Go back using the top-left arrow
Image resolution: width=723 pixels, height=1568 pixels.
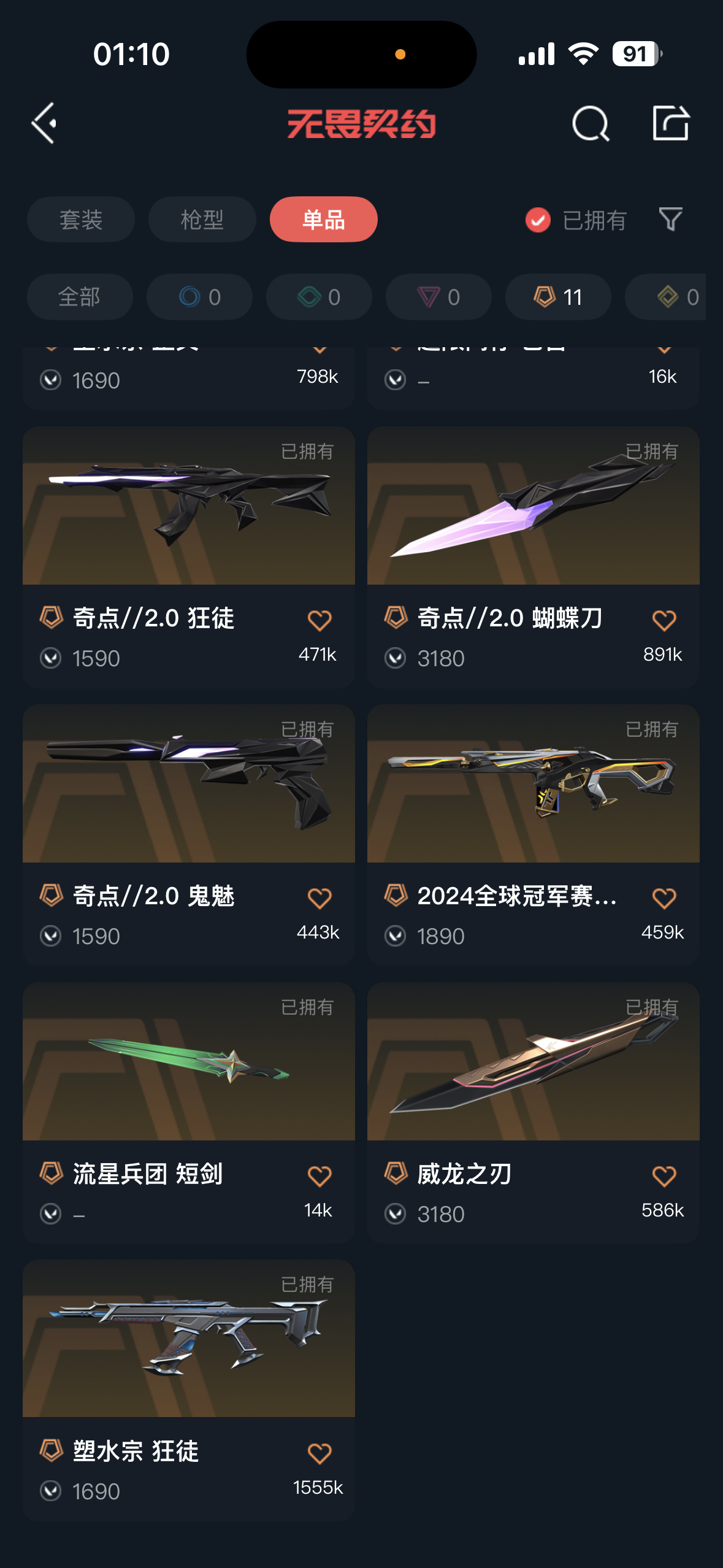pyautogui.click(x=44, y=123)
